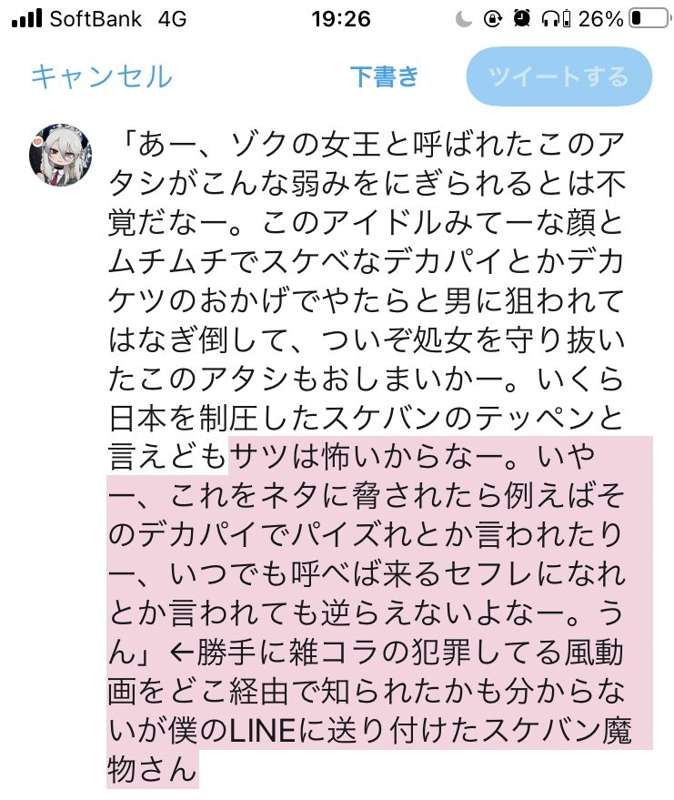
Task: Open 下書き drafts list
Action: pos(384,77)
